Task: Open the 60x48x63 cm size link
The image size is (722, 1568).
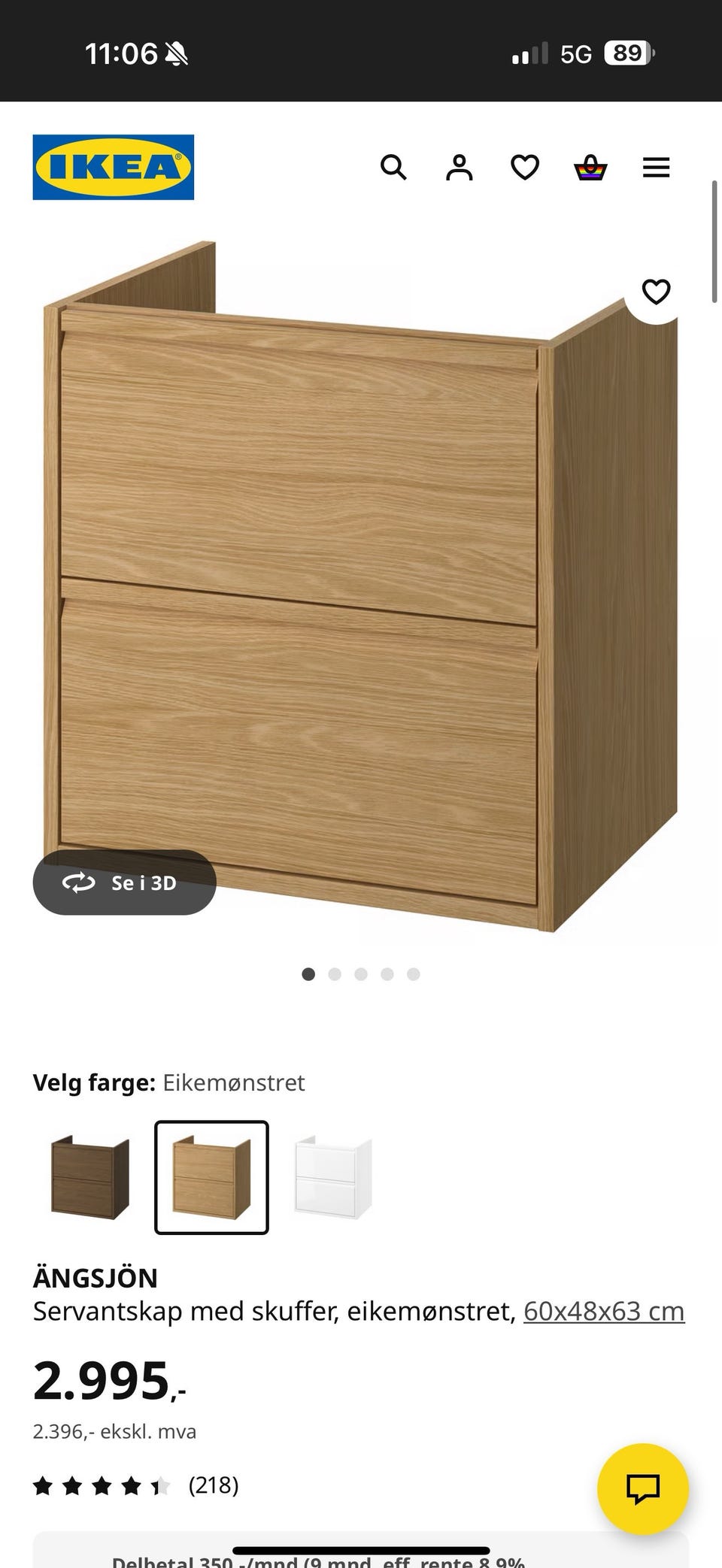Action: (604, 1312)
